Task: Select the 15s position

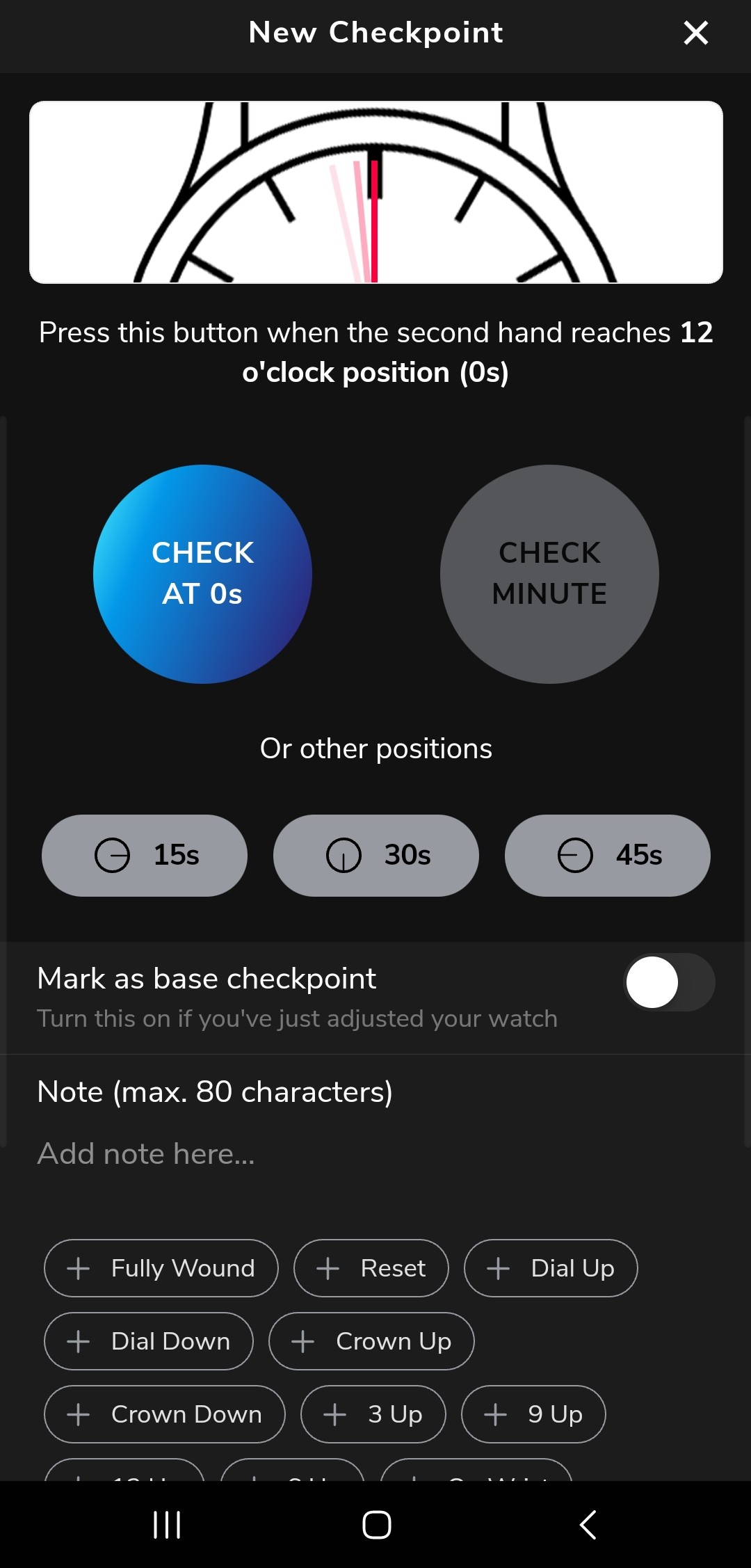Action: 145,855
